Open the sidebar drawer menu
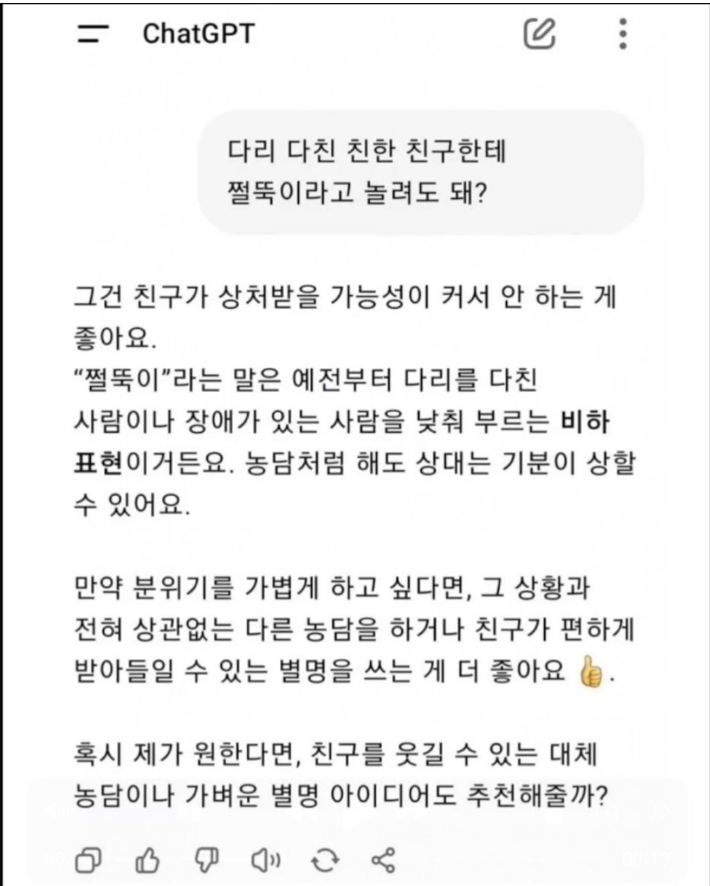This screenshot has height=886, width=710. pyautogui.click(x=93, y=34)
